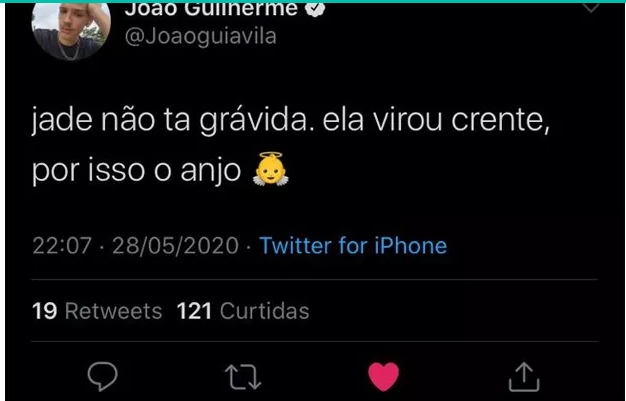Image resolution: width=626 pixels, height=401 pixels.
Task: Open the Twitter for iPhone link
Action: click(x=353, y=246)
